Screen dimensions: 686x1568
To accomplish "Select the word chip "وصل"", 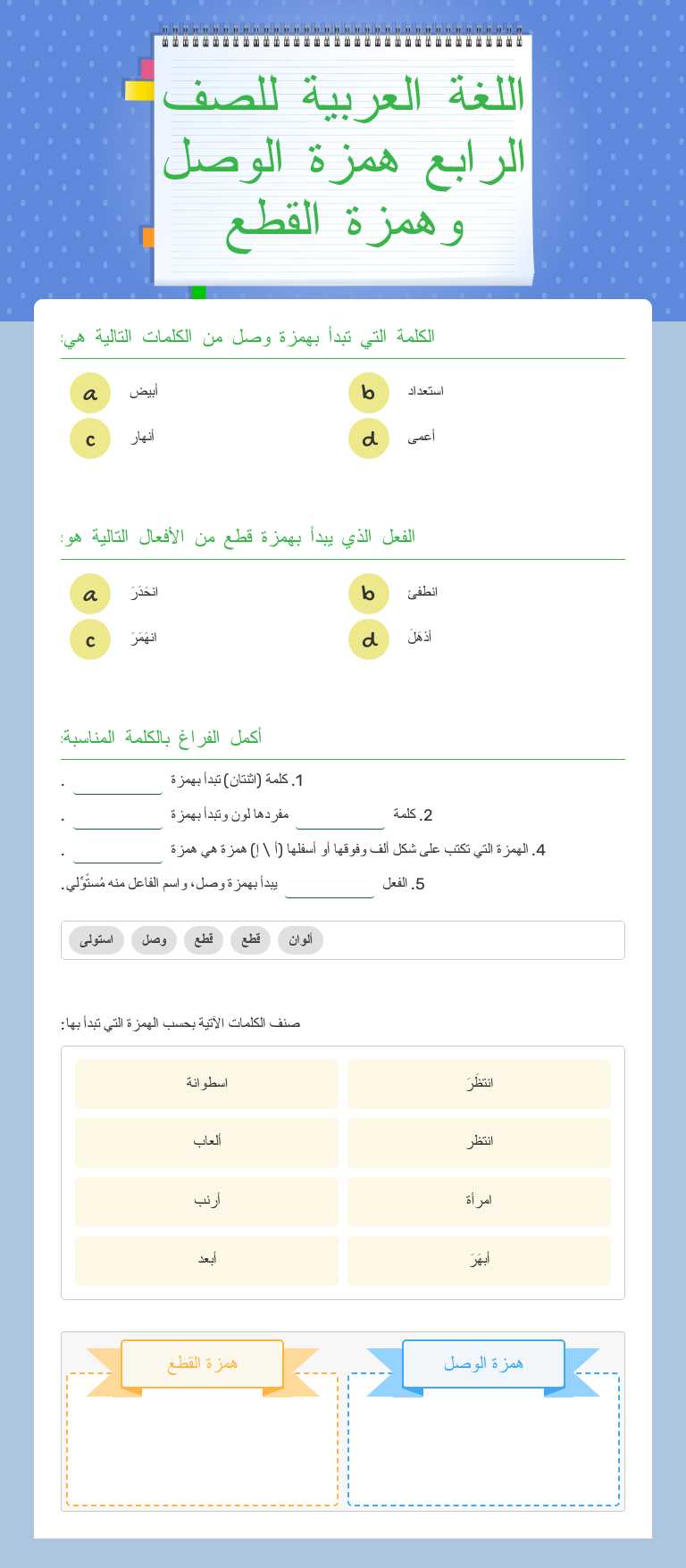I will 154,940.
